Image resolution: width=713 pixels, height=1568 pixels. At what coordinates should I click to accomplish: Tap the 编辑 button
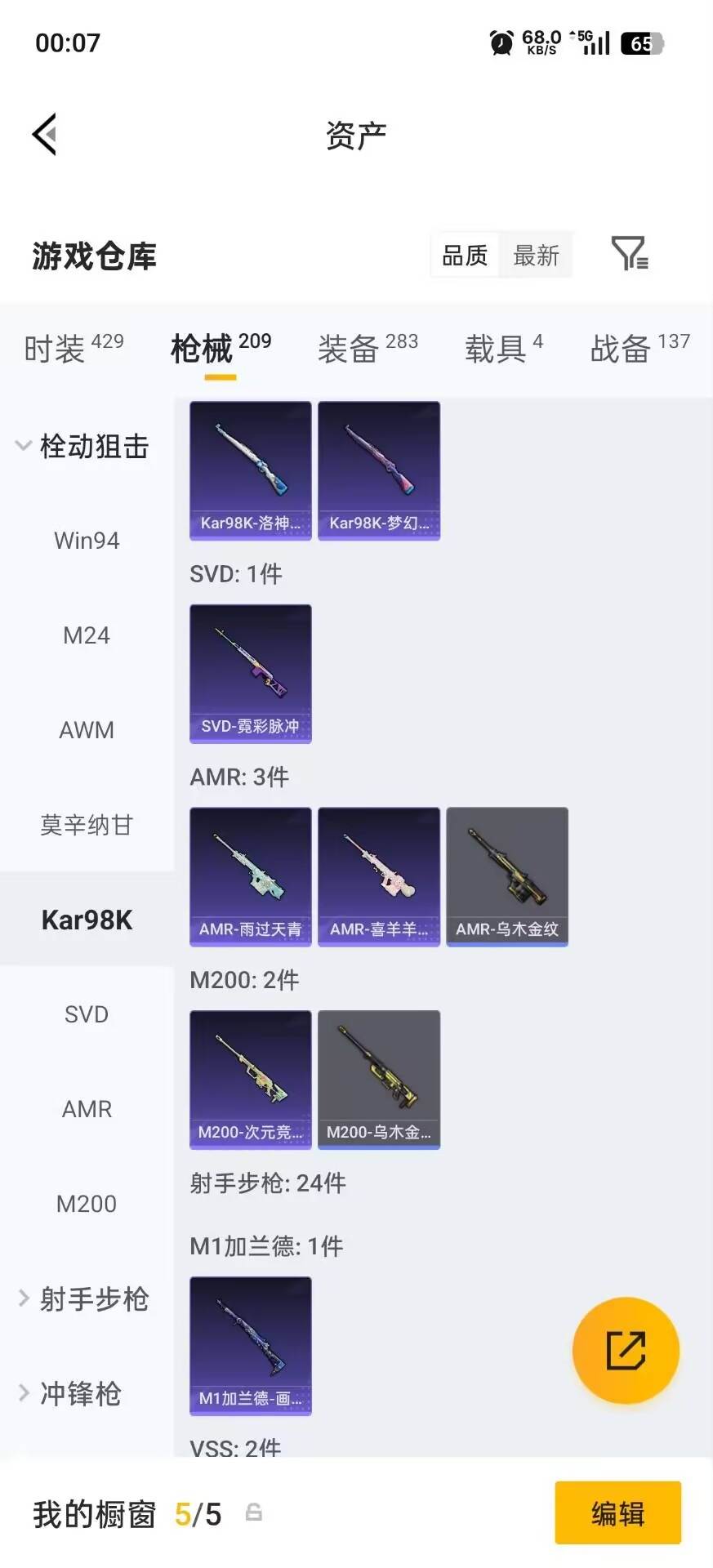coord(617,1513)
